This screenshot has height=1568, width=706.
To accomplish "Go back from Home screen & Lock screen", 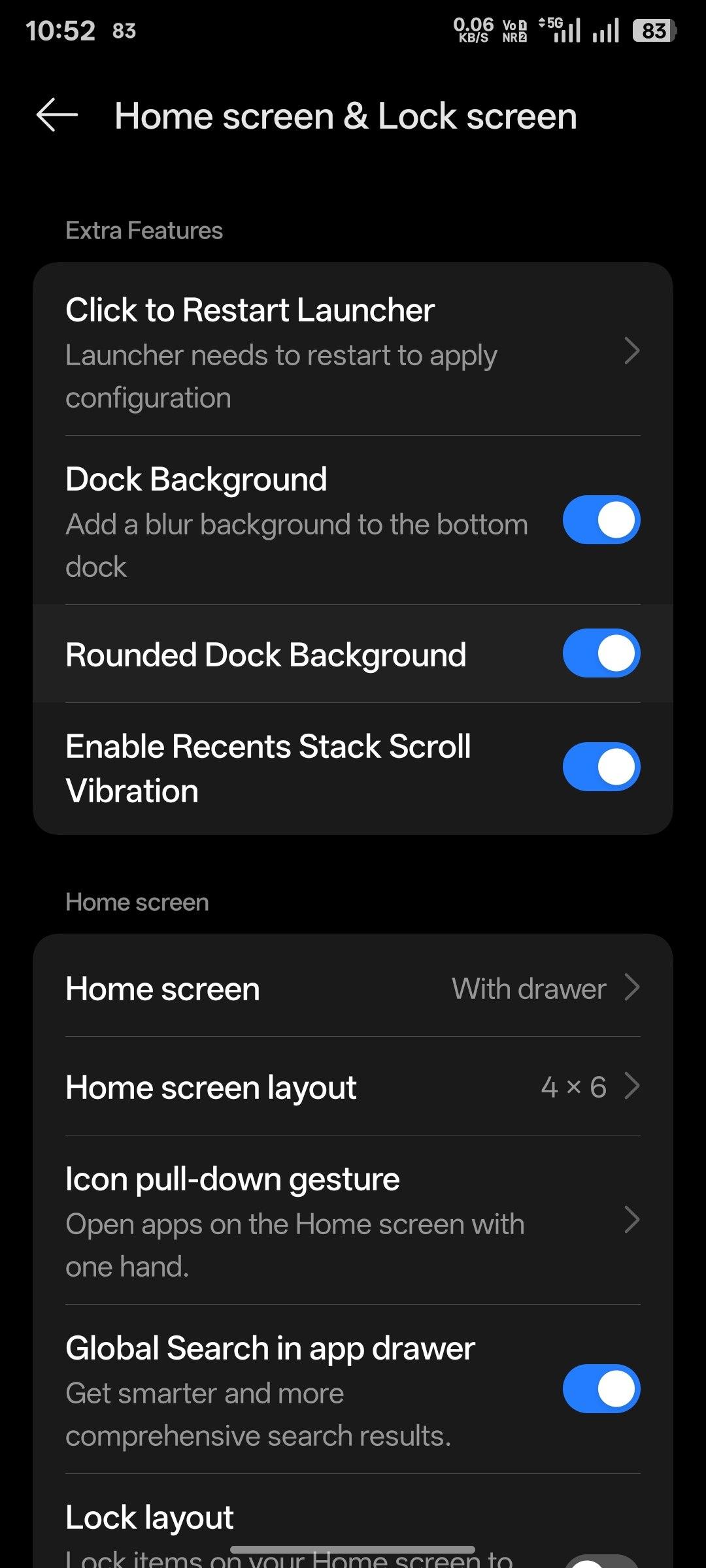I will click(x=58, y=116).
